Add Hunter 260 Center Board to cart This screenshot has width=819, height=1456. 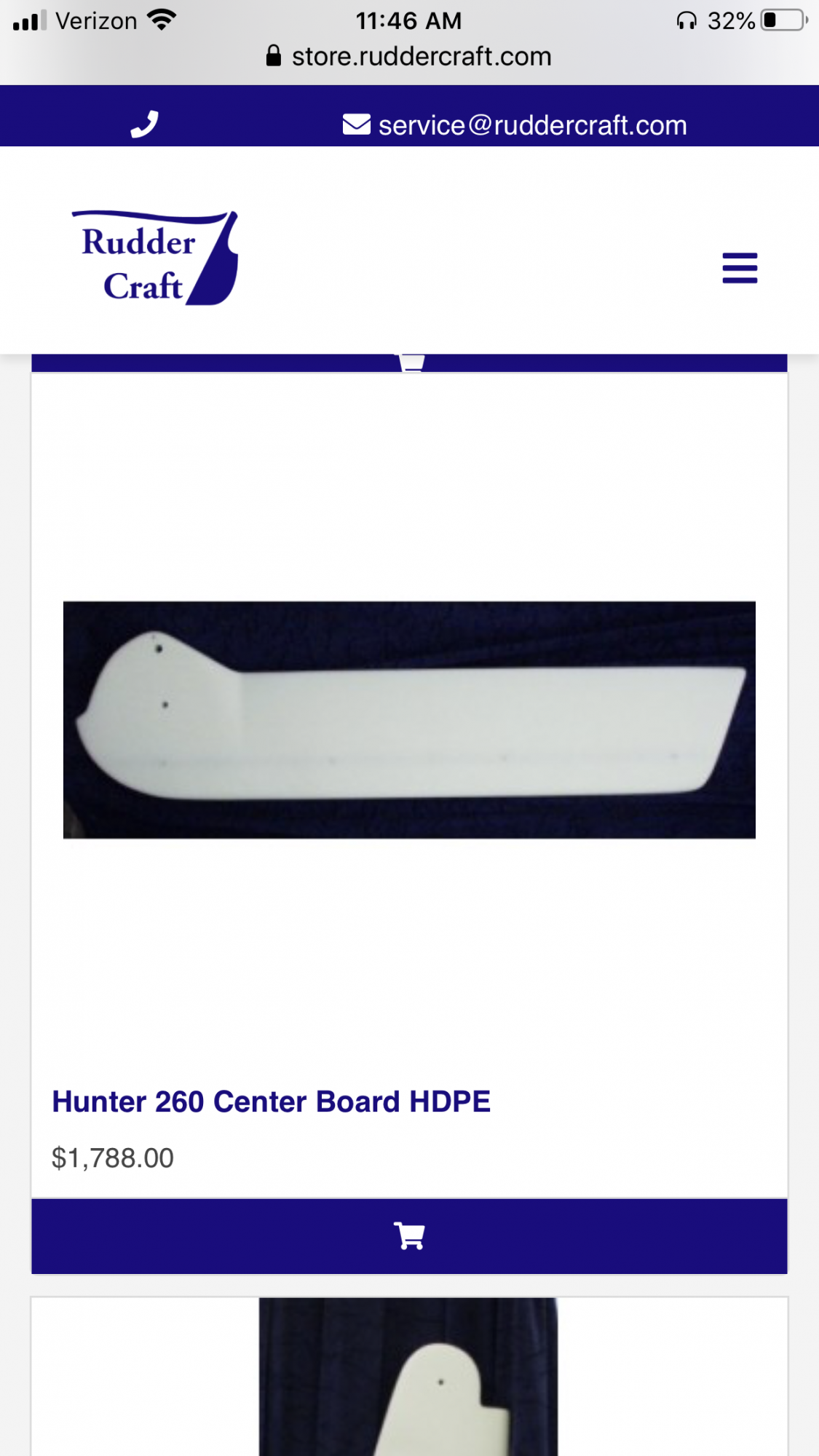click(x=409, y=1236)
